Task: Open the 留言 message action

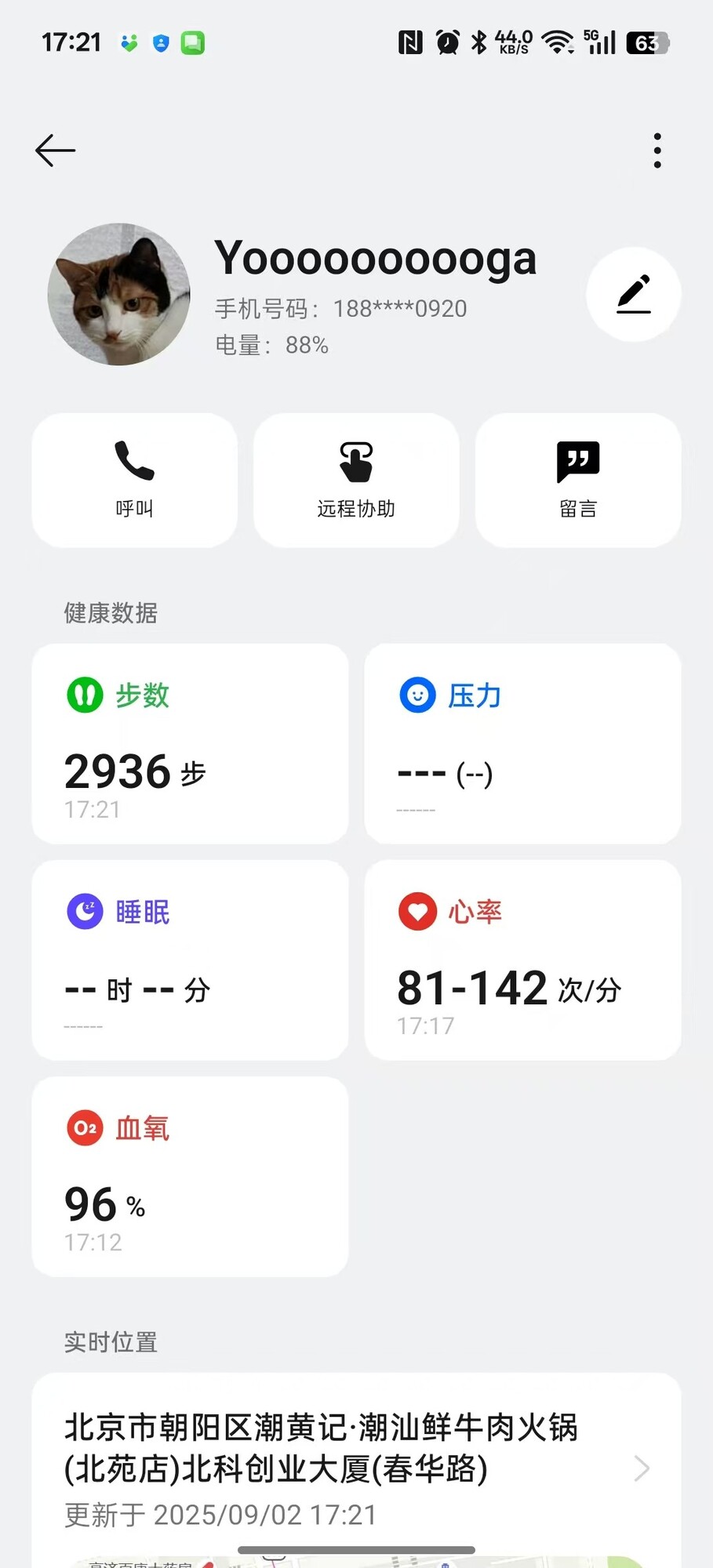Action: click(x=577, y=479)
